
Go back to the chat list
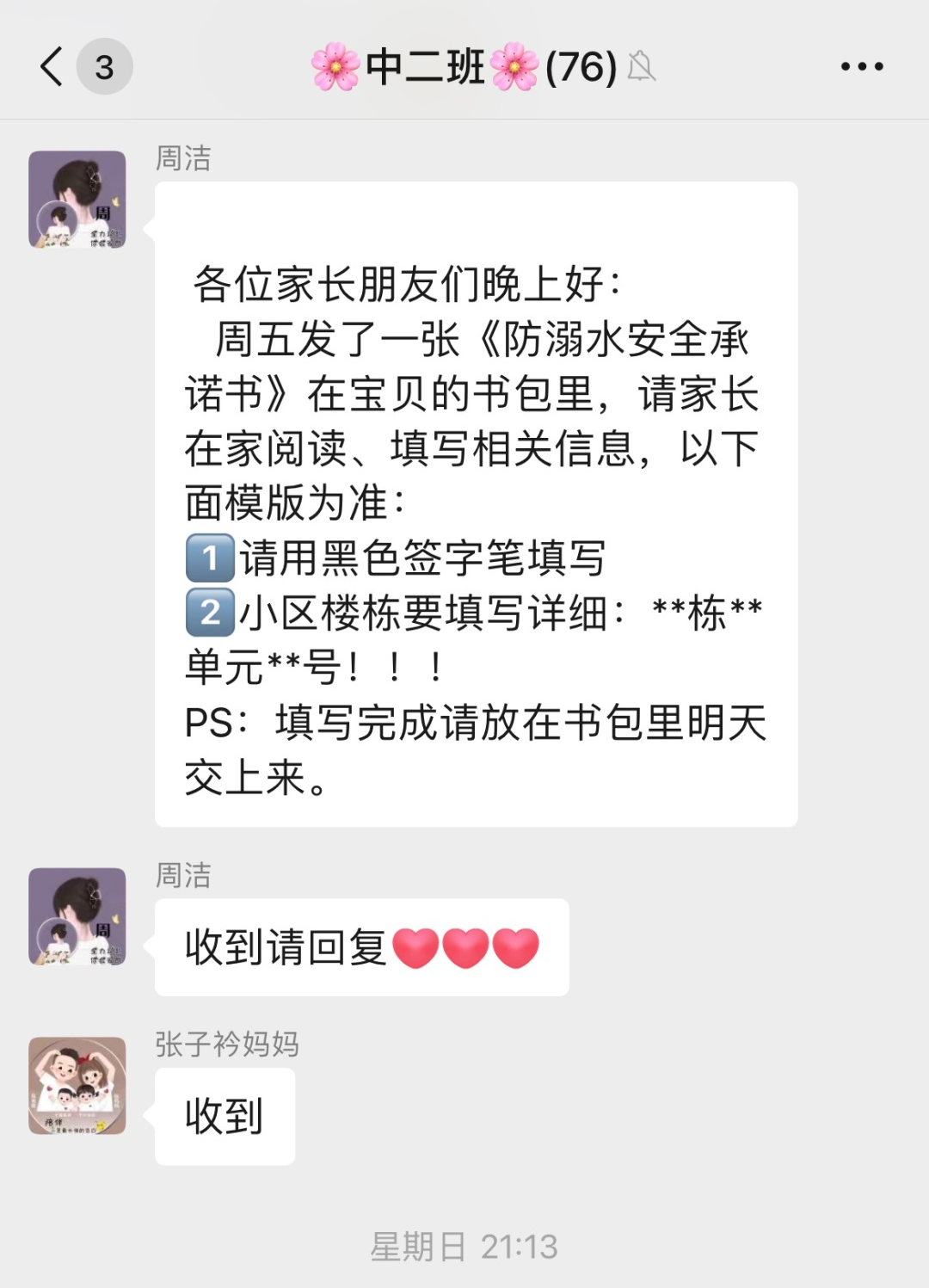pyautogui.click(x=53, y=66)
